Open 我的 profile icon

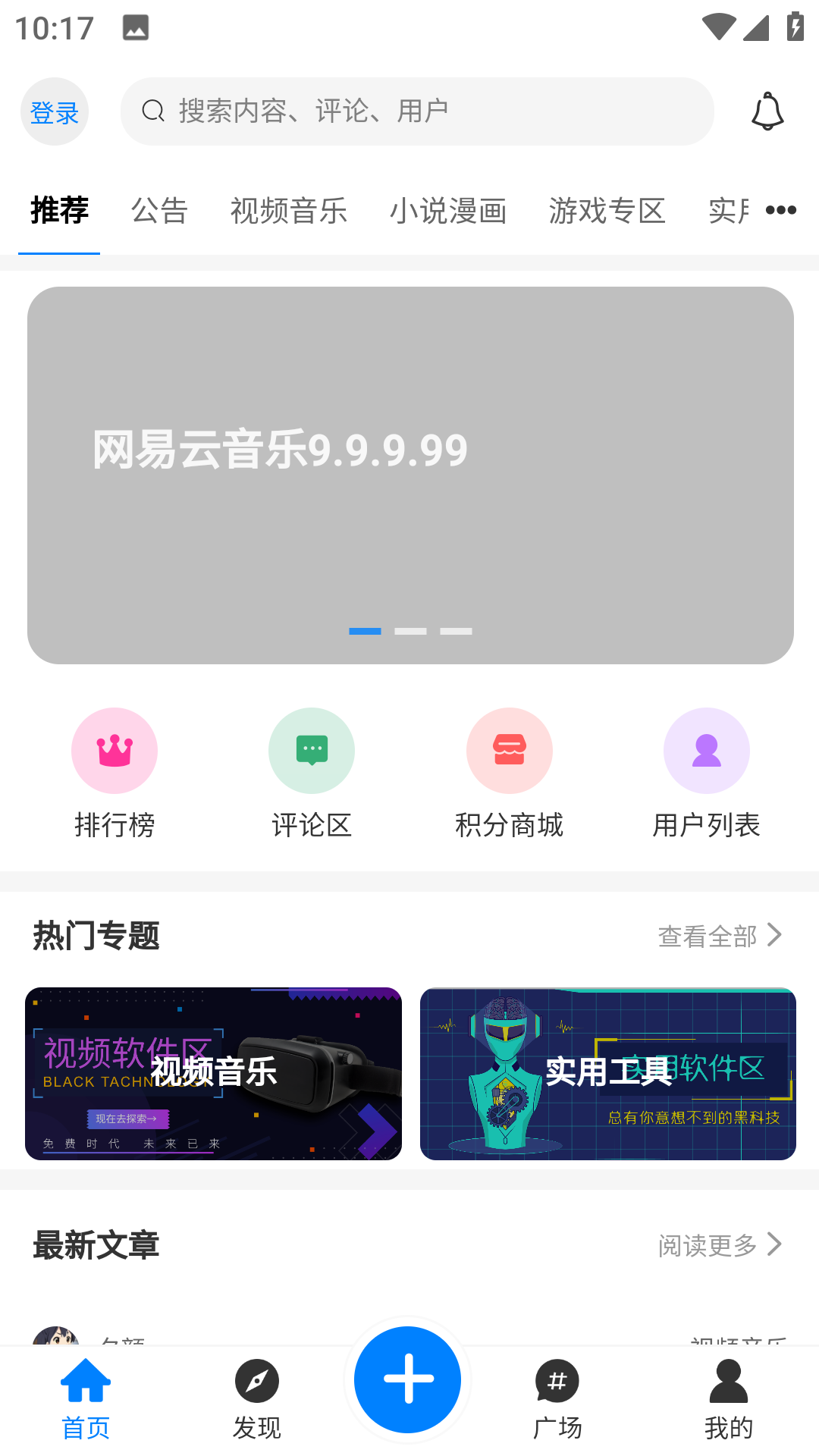click(x=726, y=1382)
